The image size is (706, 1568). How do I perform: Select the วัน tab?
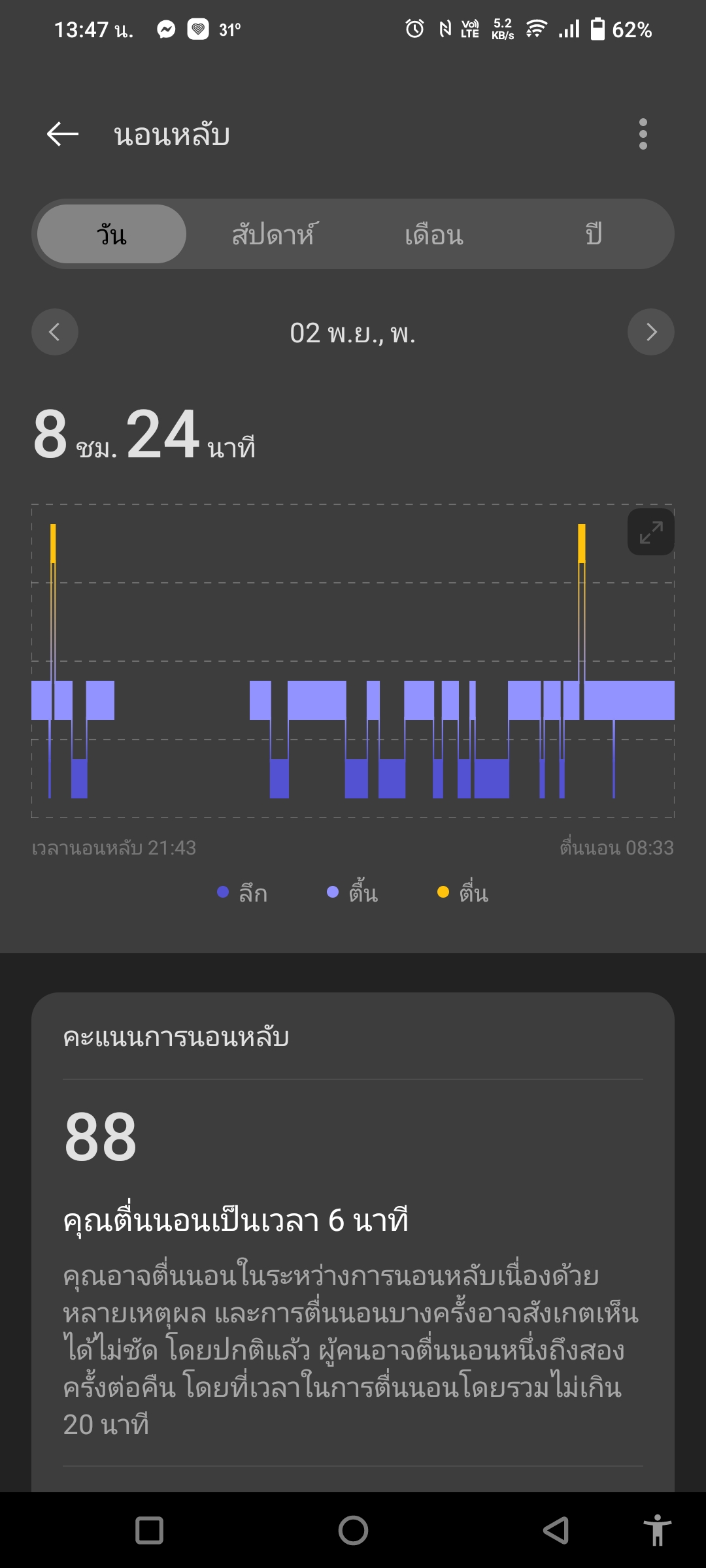click(112, 235)
